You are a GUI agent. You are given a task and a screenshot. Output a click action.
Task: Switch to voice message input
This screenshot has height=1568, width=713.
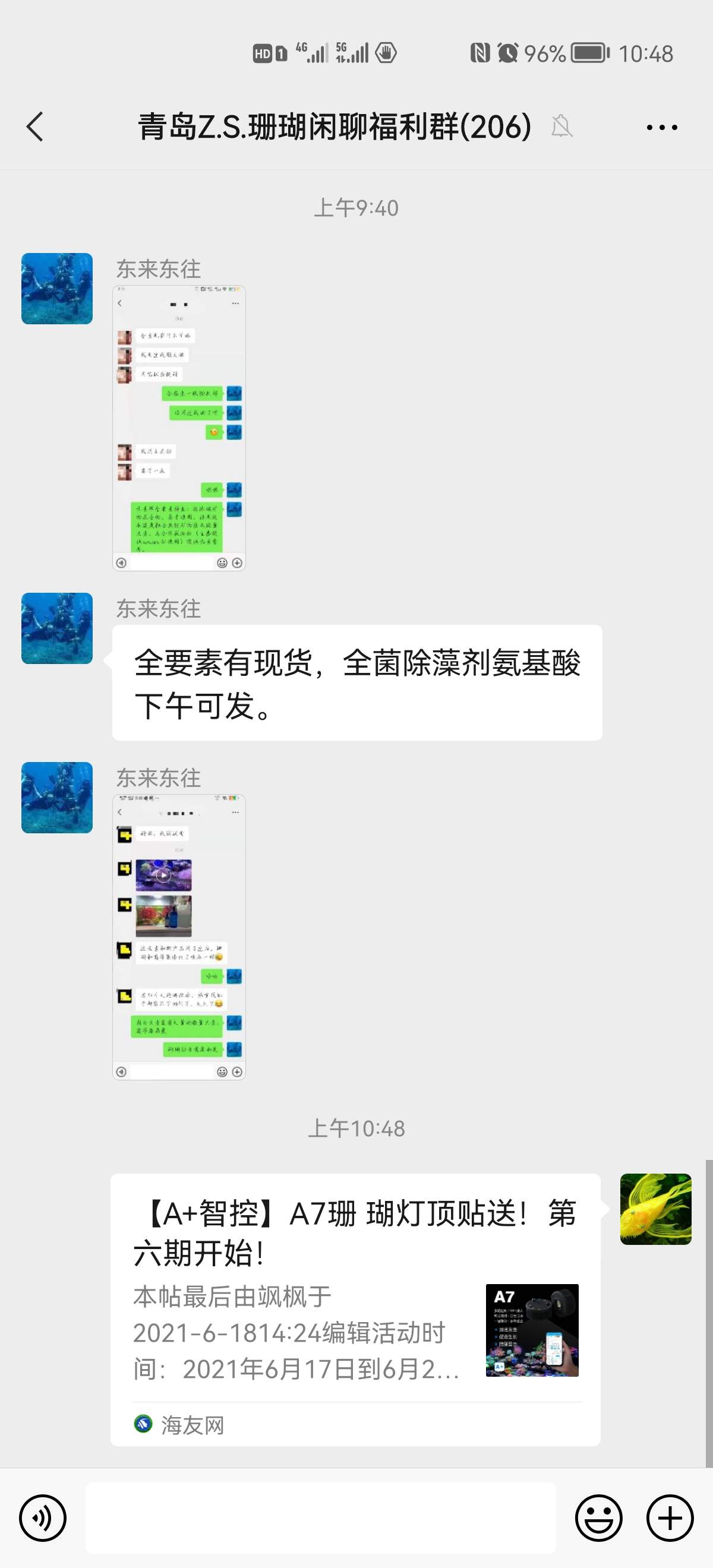43,1518
